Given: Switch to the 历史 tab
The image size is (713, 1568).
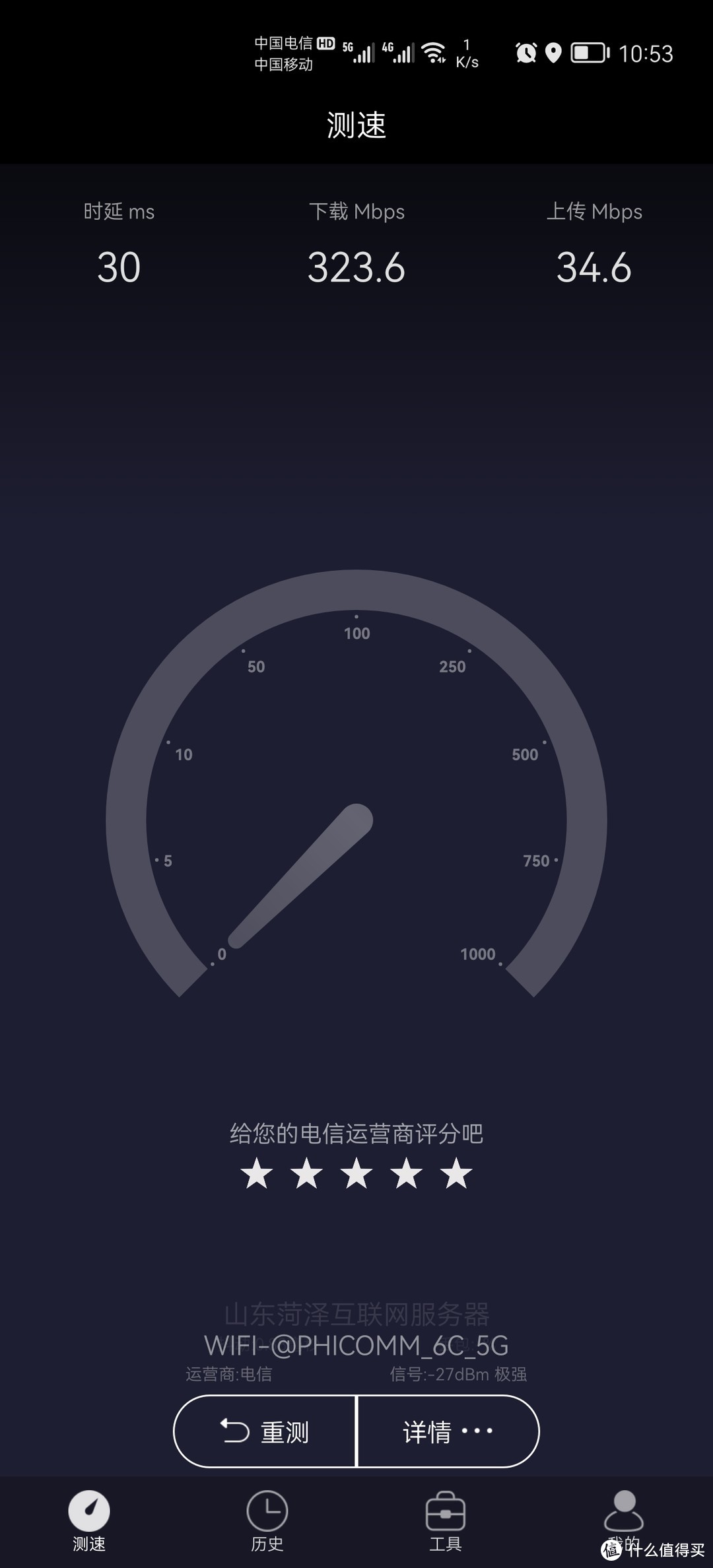Looking at the screenshot, I should pos(267,1518).
